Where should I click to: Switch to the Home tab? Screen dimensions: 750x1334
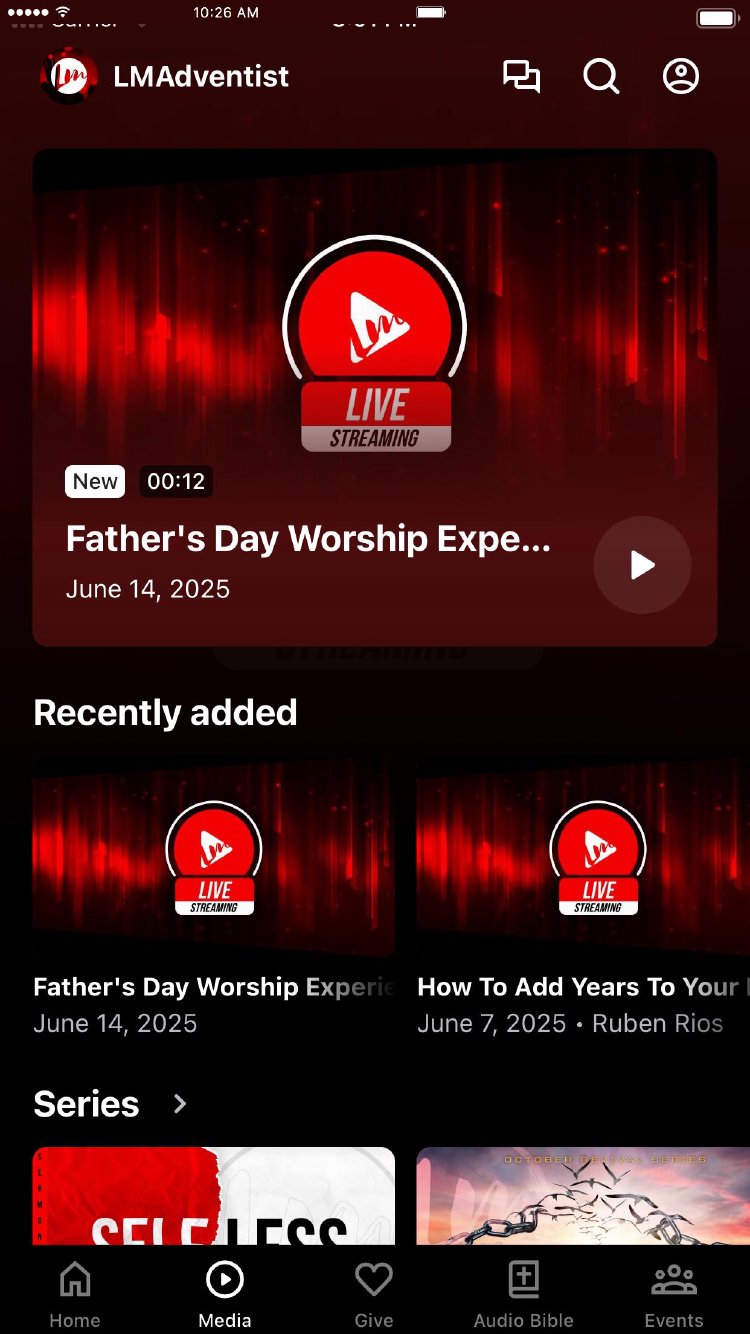click(x=75, y=1294)
